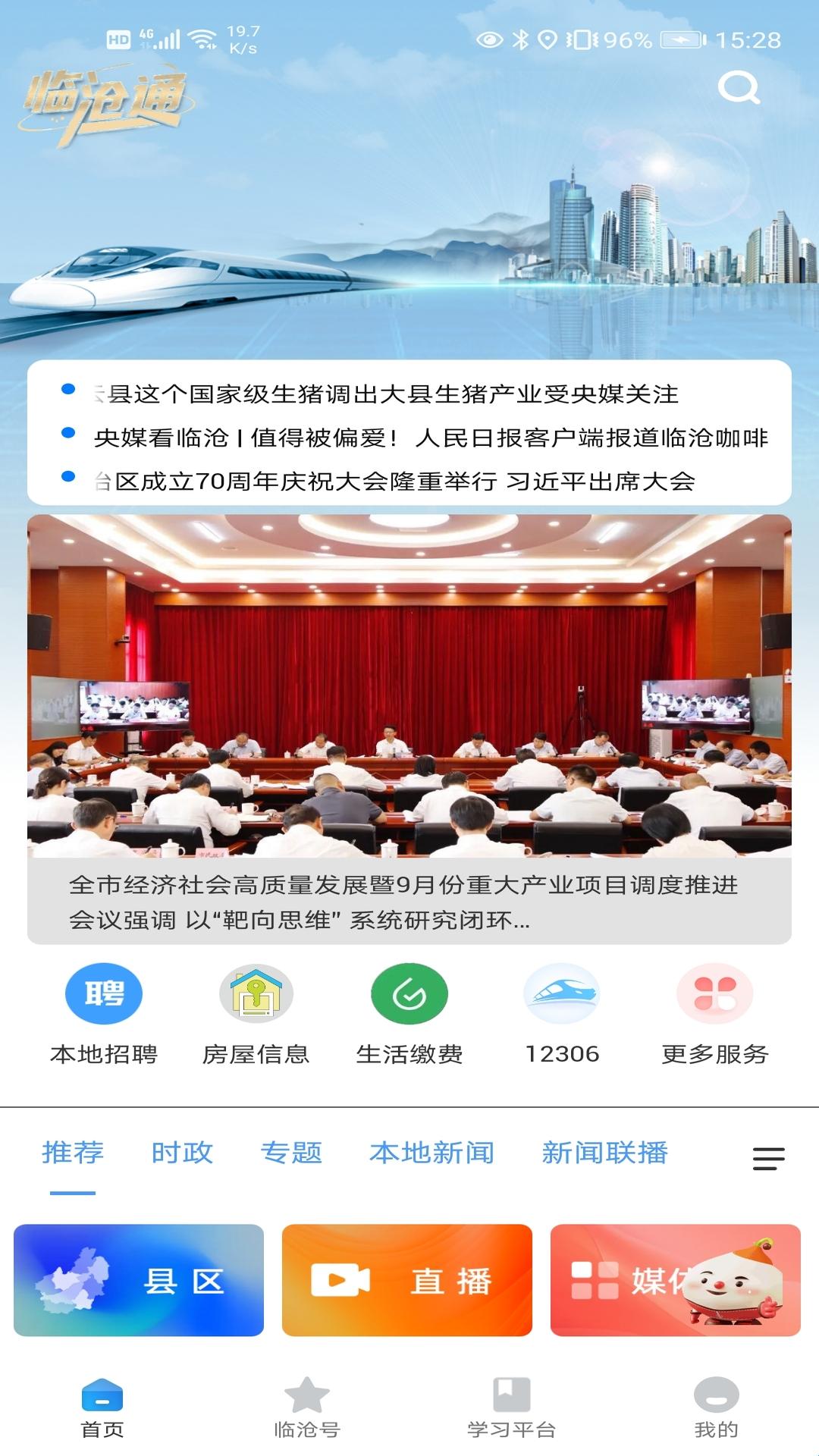Open 房屋信息 service
819x1456 pixels.
click(256, 1013)
